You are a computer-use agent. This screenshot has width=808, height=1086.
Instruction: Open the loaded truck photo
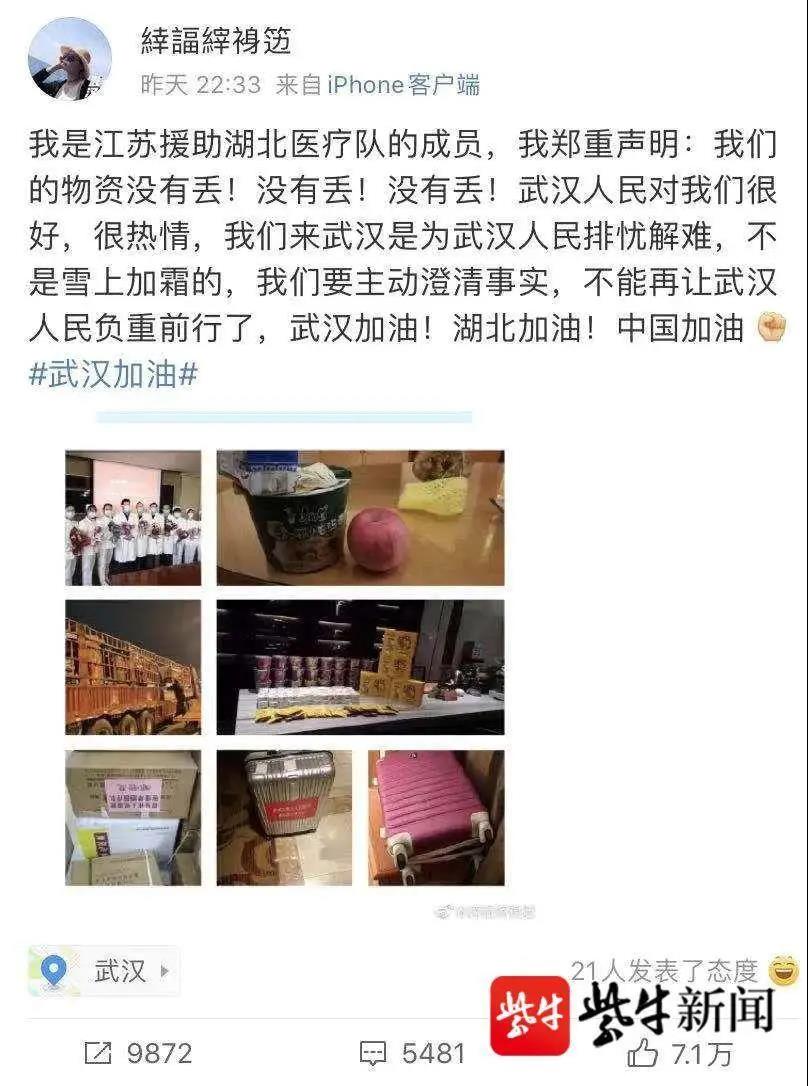(133, 667)
